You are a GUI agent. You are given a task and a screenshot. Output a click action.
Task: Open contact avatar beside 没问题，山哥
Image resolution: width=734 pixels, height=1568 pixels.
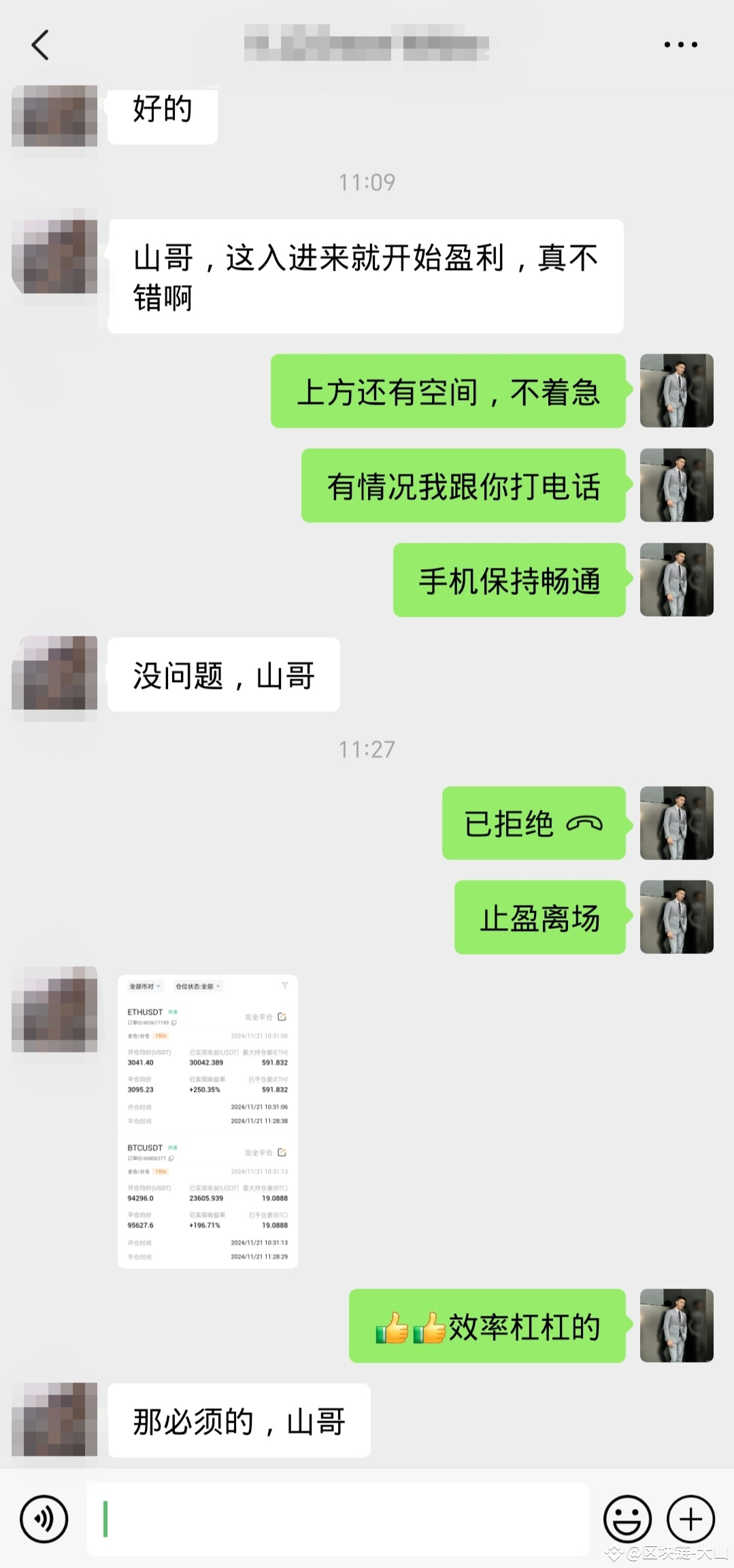pyautogui.click(x=54, y=675)
